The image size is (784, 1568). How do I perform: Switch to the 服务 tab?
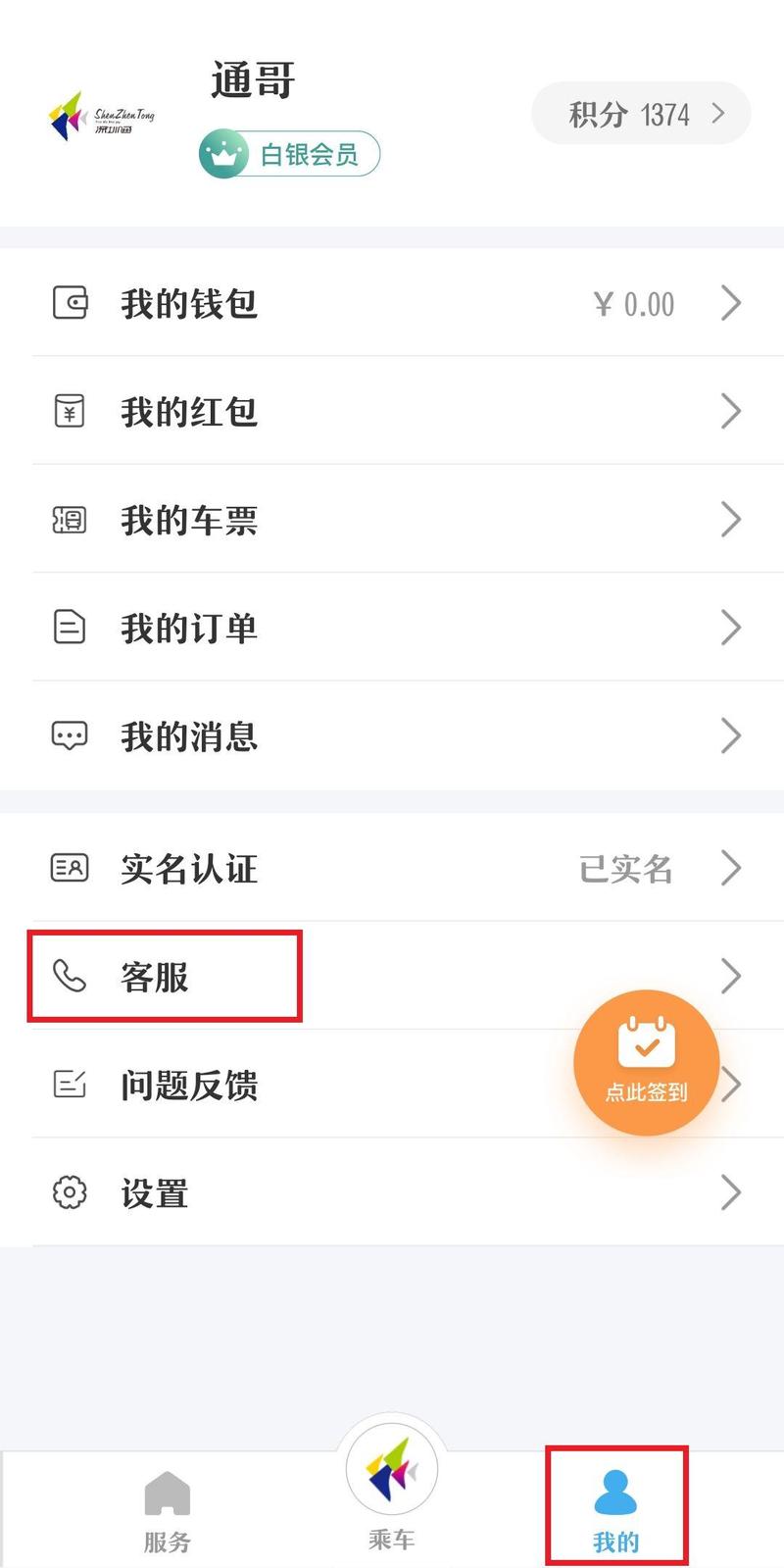tap(167, 1510)
